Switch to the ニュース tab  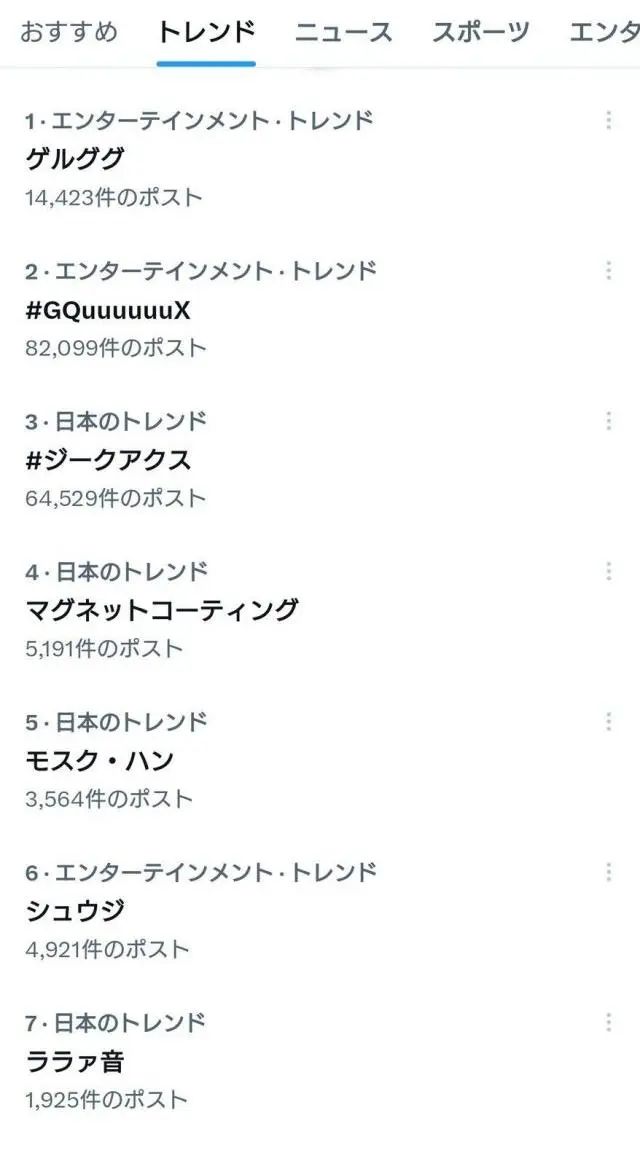343,32
